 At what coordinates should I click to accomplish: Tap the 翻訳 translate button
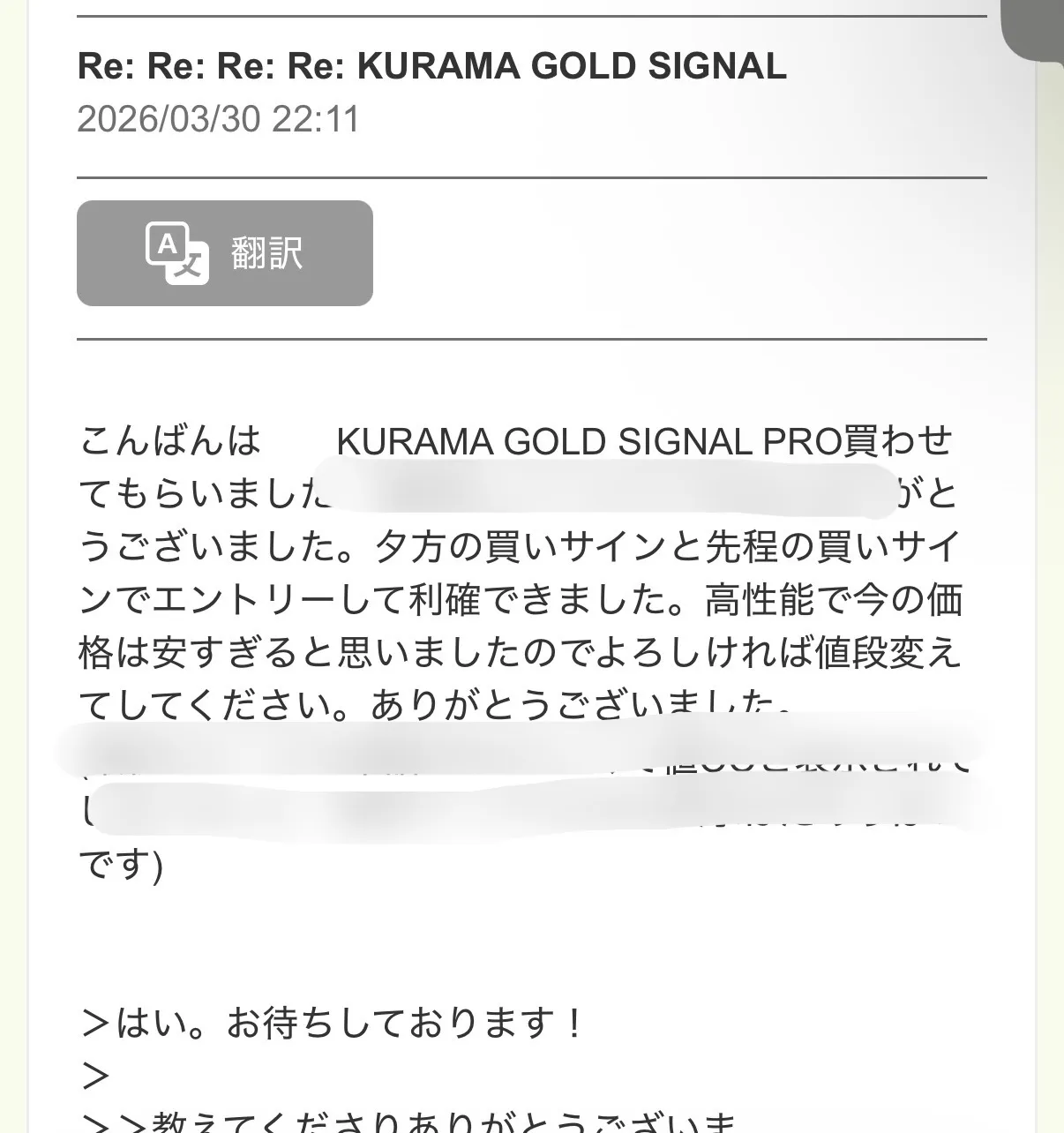coord(224,253)
